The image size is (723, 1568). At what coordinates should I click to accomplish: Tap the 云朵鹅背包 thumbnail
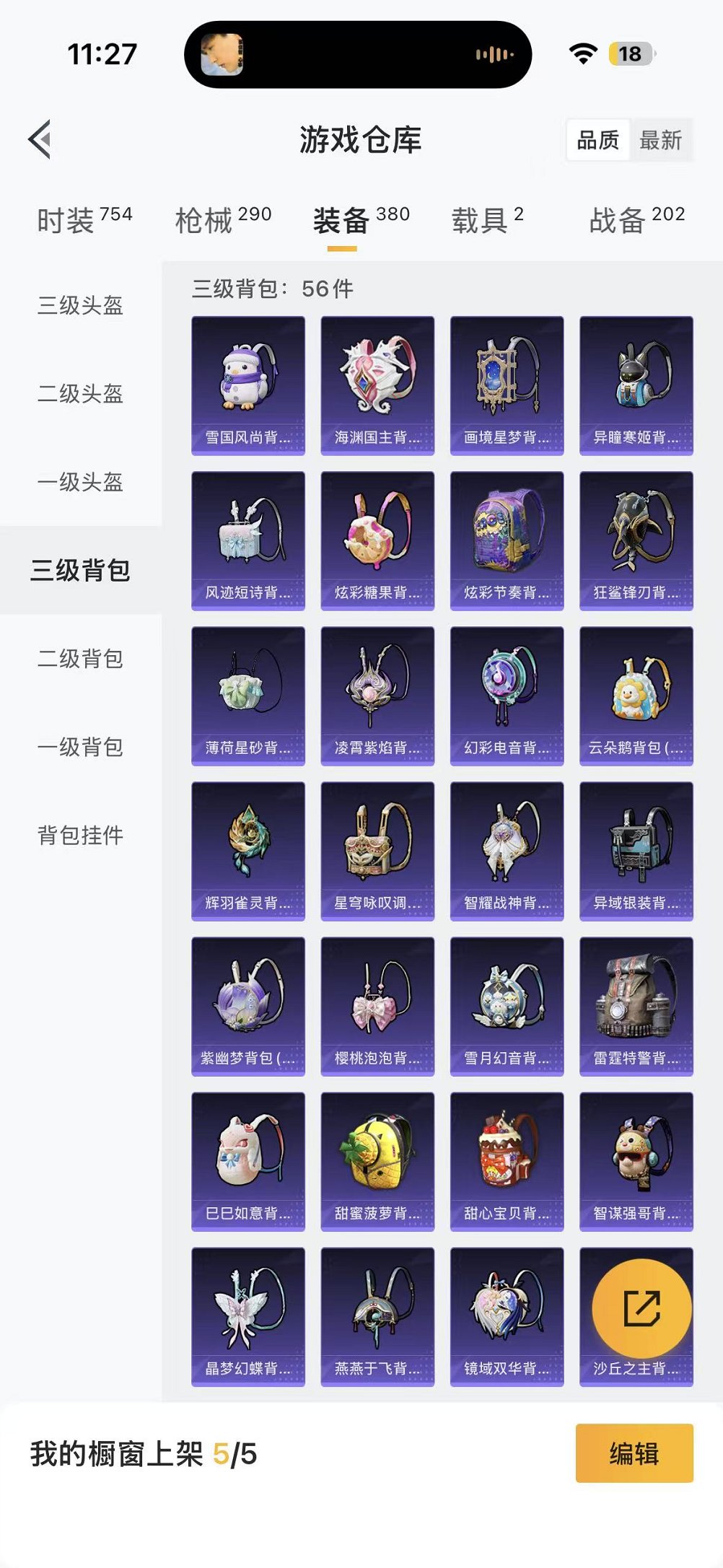[636, 696]
